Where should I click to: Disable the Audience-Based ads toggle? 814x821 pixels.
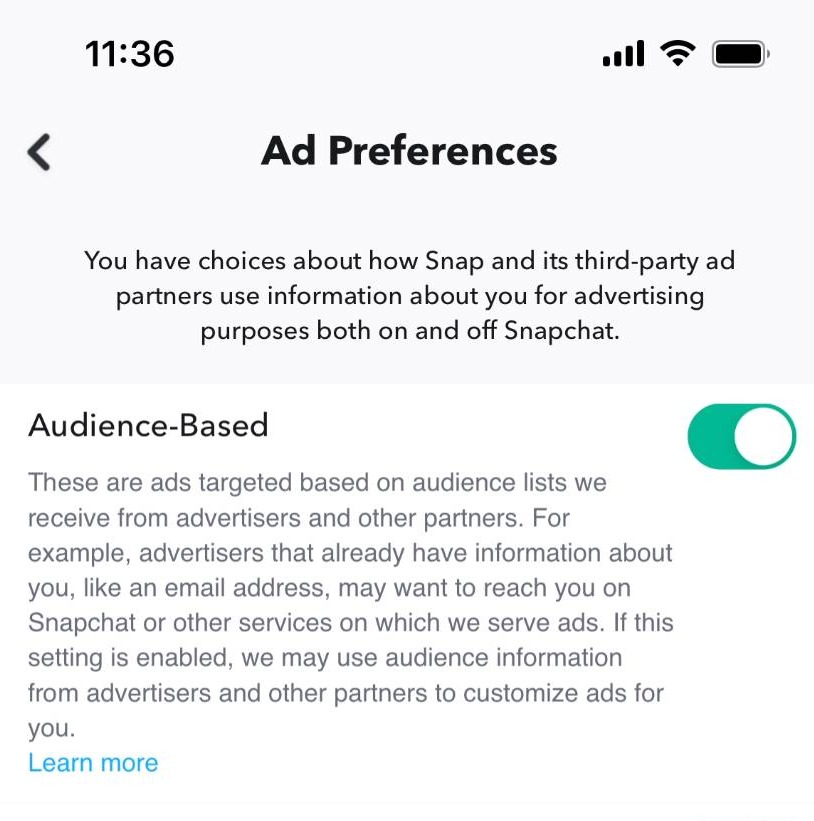click(741, 437)
